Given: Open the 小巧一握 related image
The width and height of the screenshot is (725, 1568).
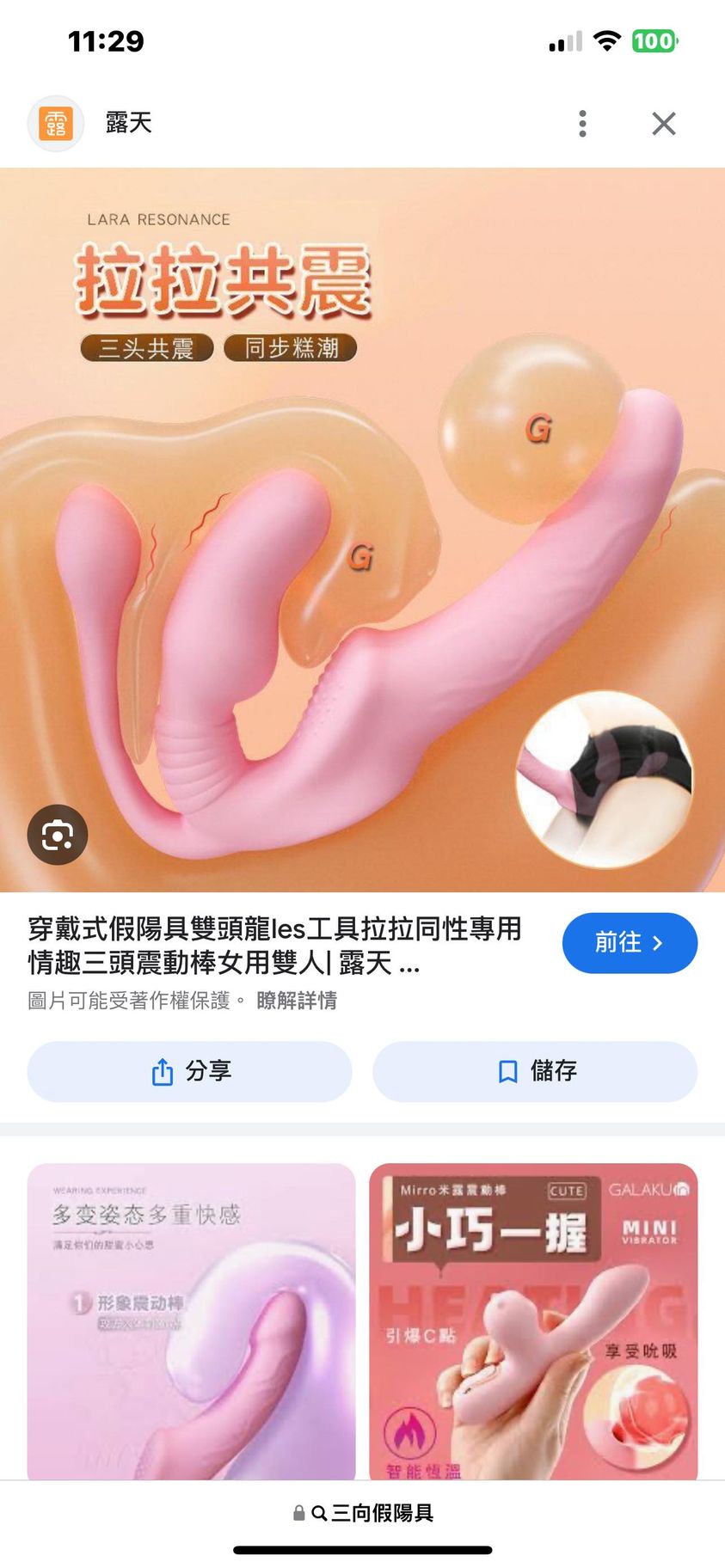Looking at the screenshot, I should click(x=533, y=1320).
